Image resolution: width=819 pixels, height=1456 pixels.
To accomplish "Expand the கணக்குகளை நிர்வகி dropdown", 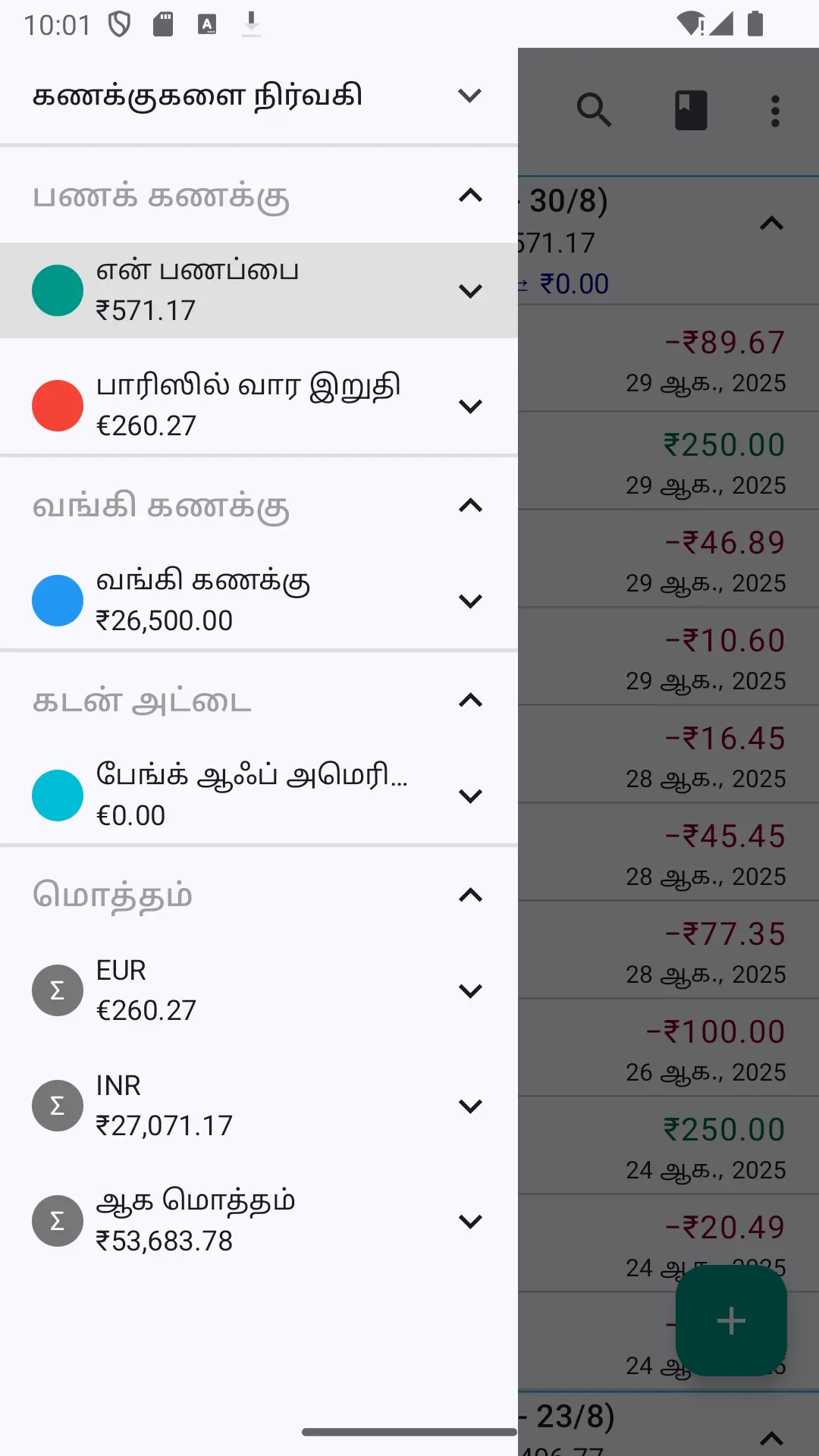I will [x=470, y=96].
